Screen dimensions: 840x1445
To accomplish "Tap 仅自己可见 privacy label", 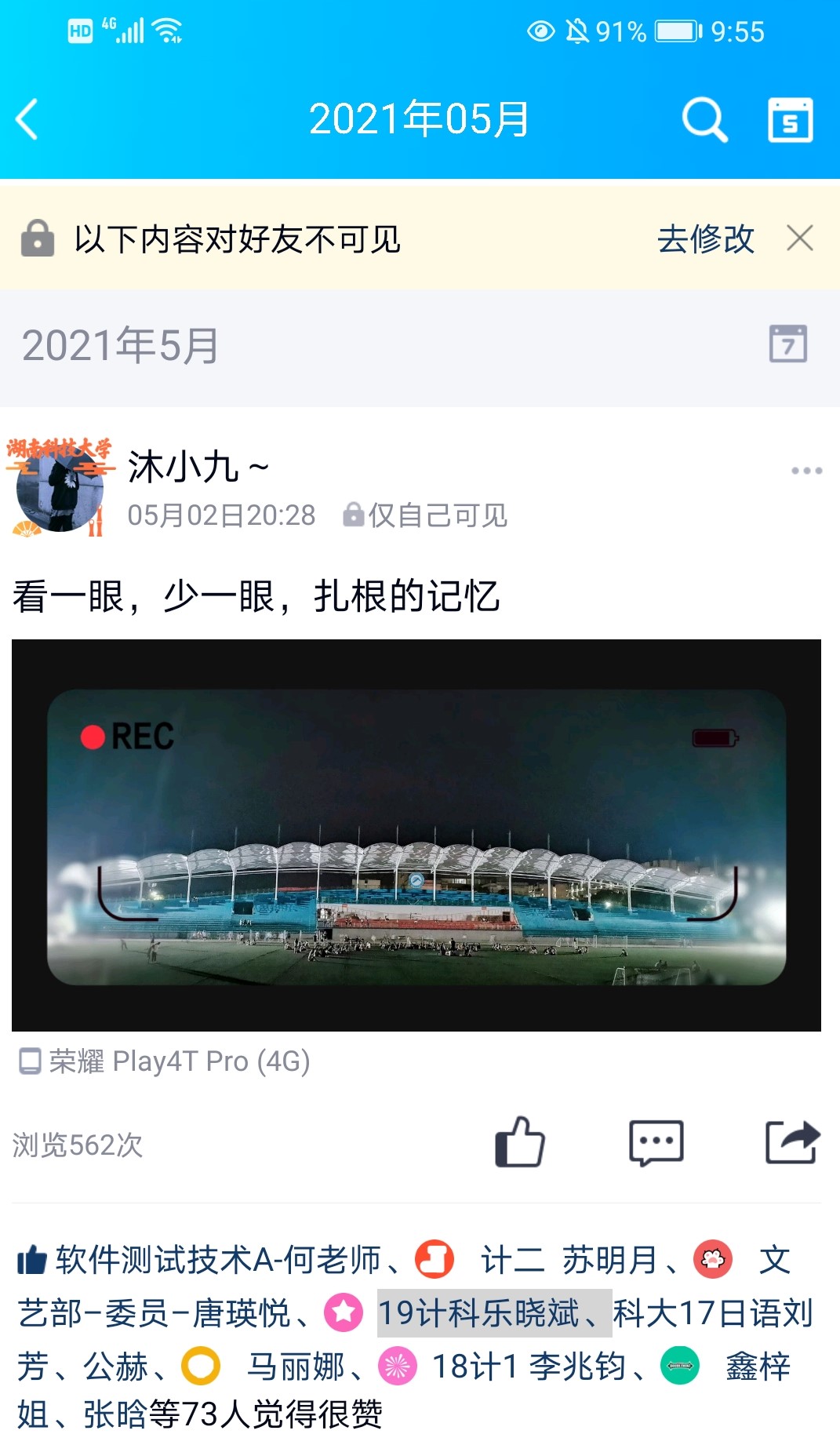I will 426,515.
